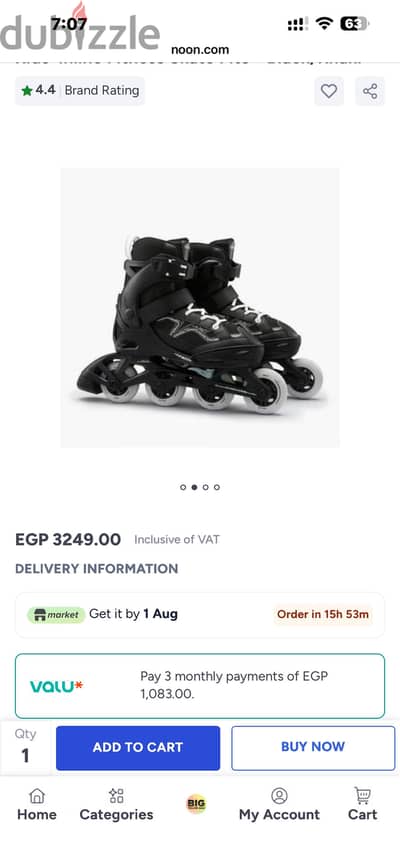Open the BIG deals tab

(x=196, y=804)
